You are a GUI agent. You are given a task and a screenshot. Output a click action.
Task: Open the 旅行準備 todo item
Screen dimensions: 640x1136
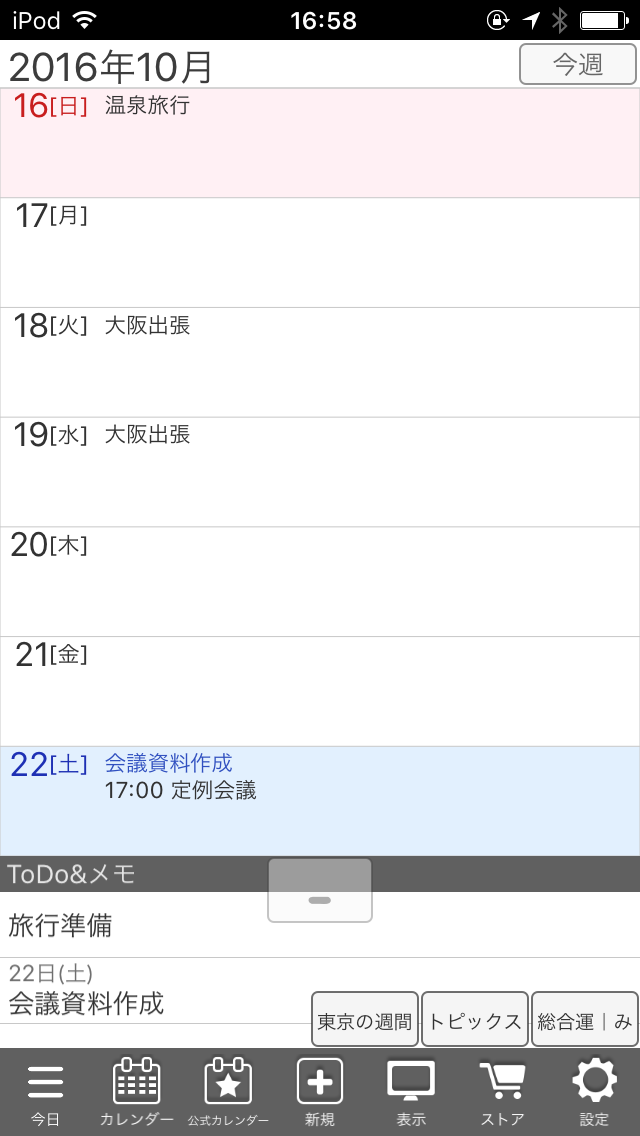(320, 925)
